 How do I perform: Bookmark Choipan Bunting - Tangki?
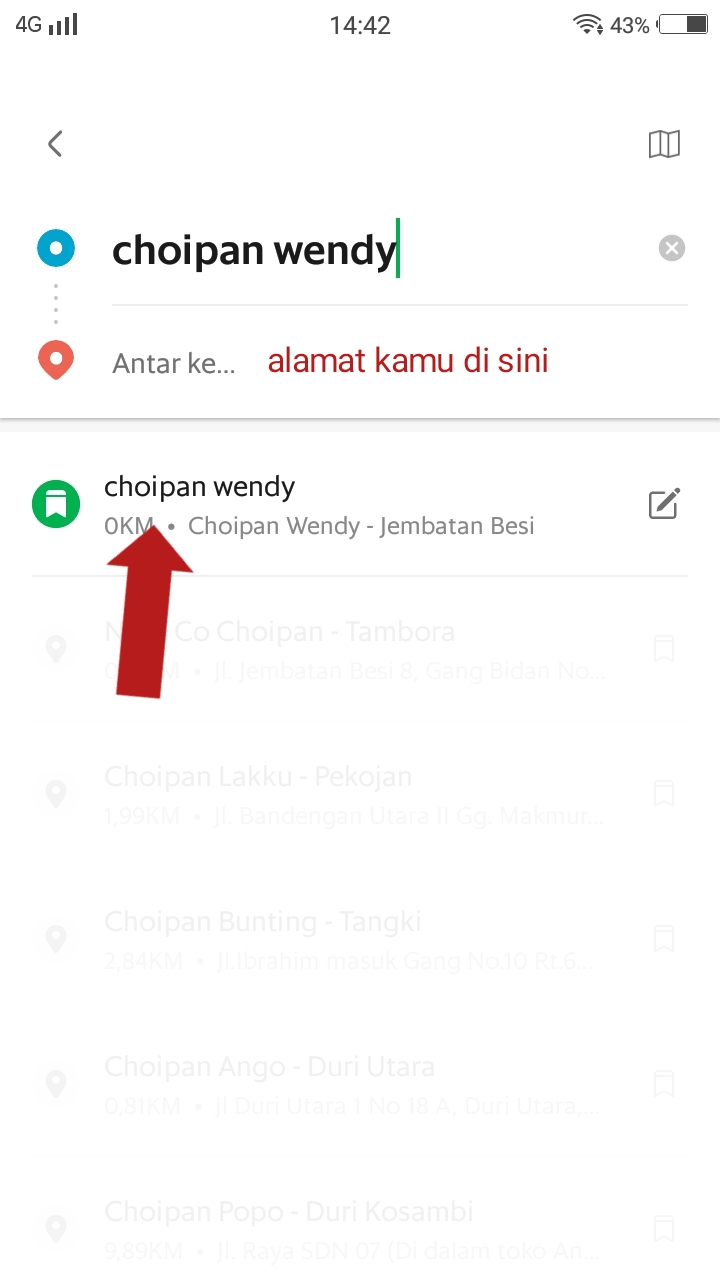664,939
